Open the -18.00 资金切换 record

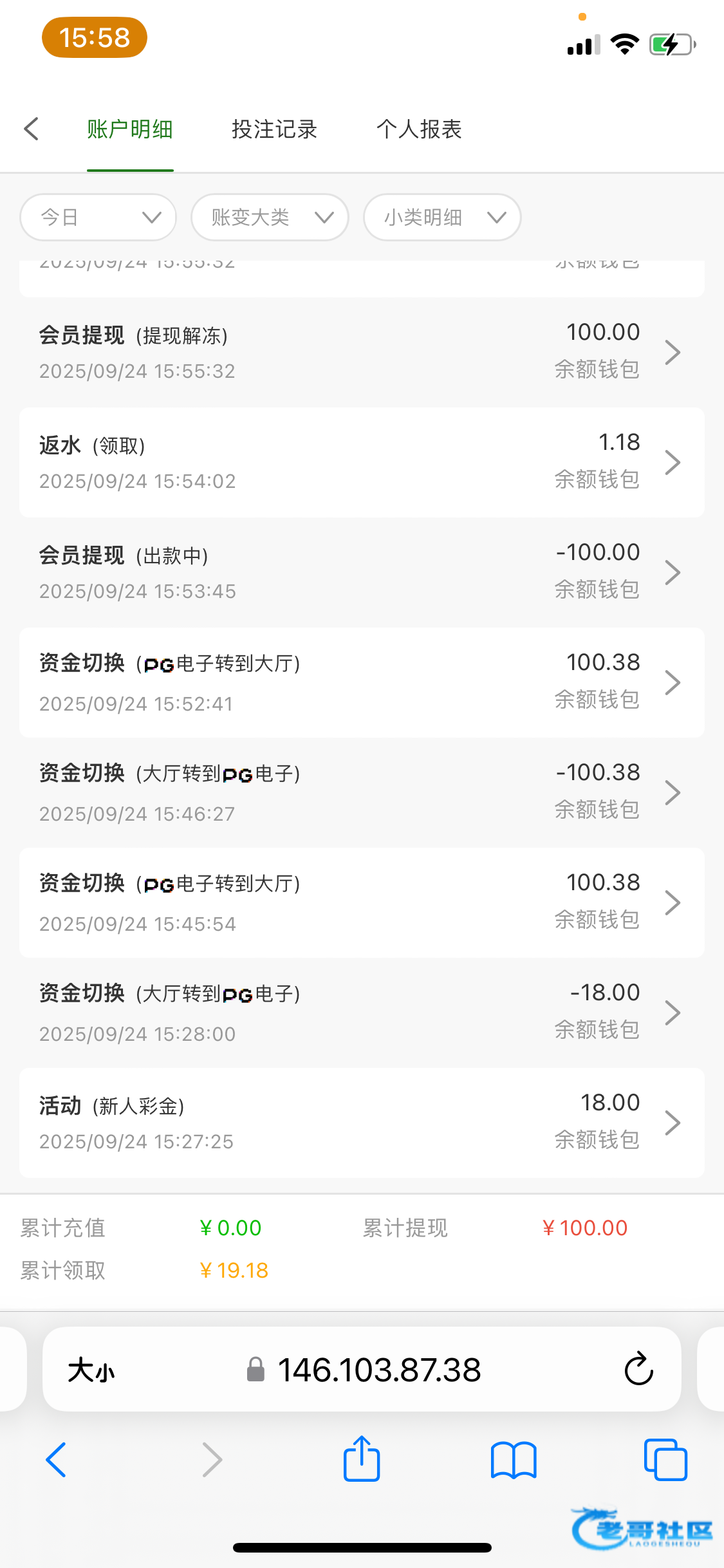(362, 1013)
